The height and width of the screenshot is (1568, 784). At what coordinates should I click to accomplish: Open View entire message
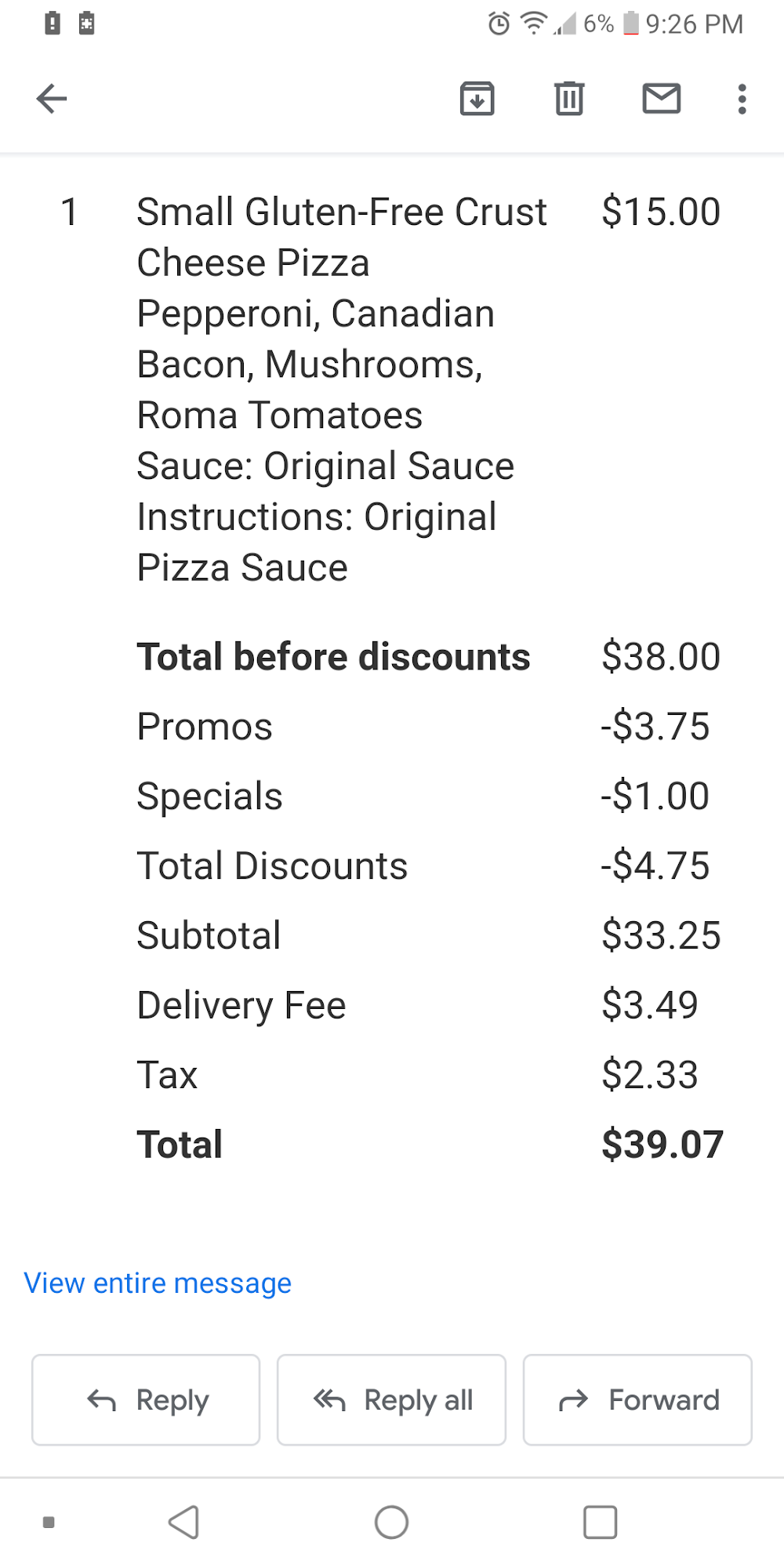coord(157,1283)
